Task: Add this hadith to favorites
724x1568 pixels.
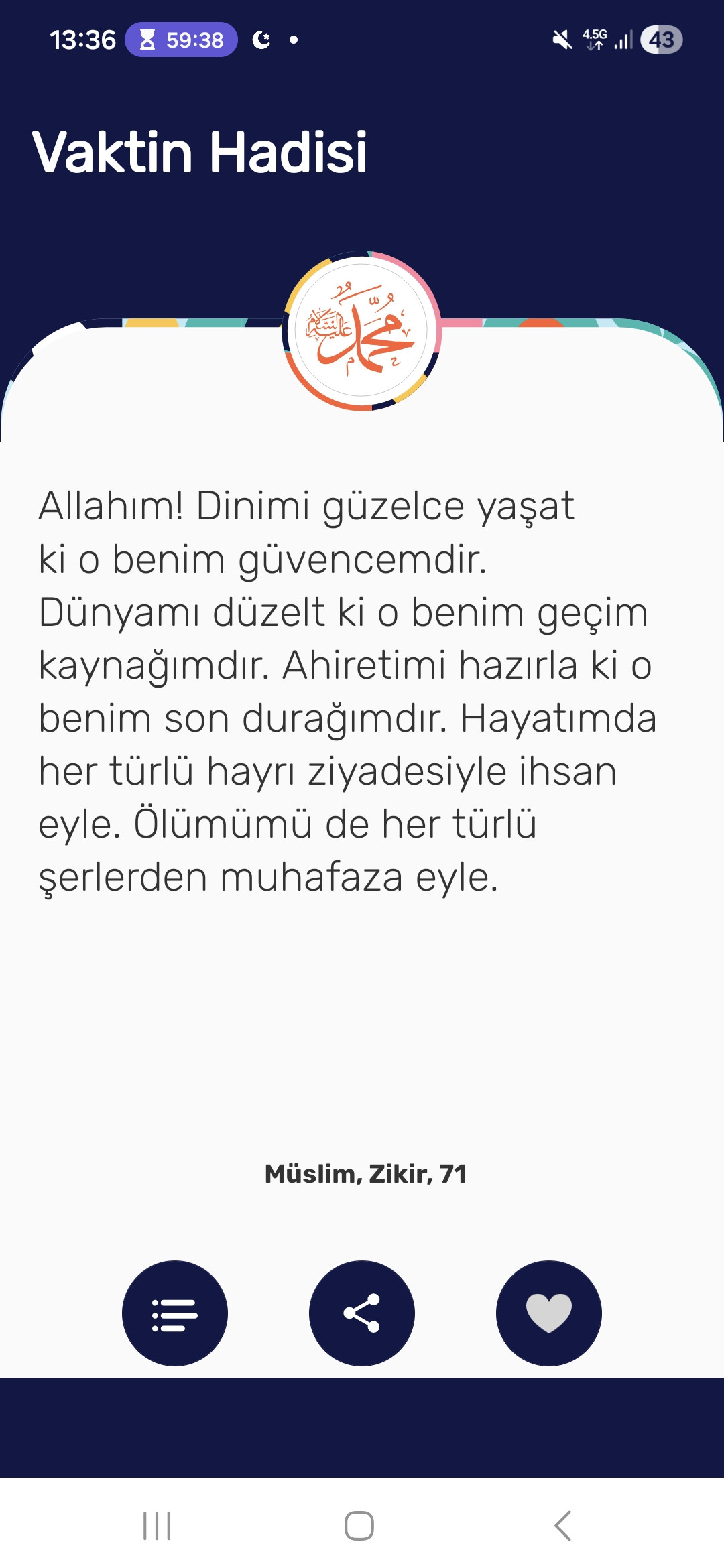Action: (x=548, y=1313)
